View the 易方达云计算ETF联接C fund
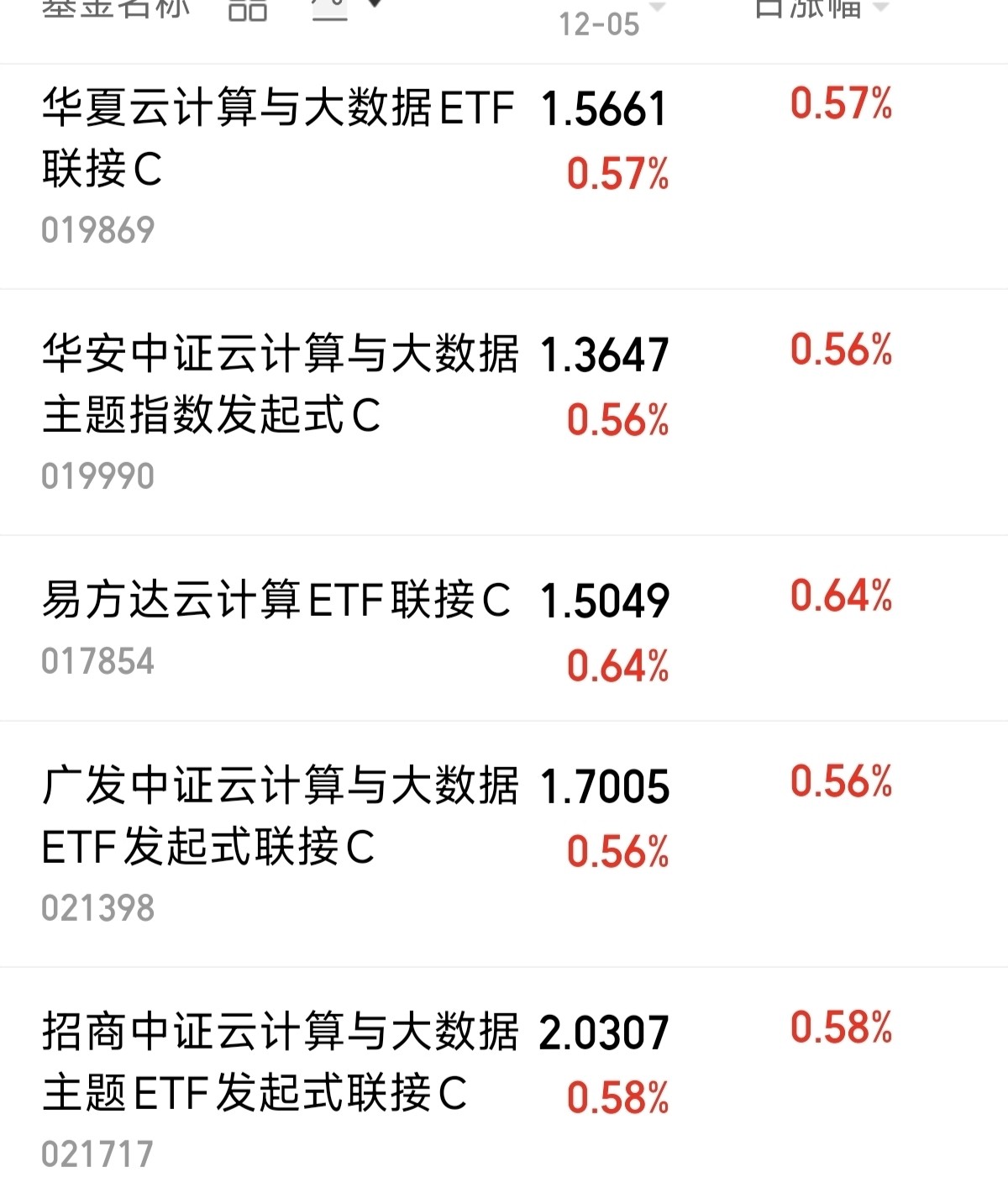 276,601
